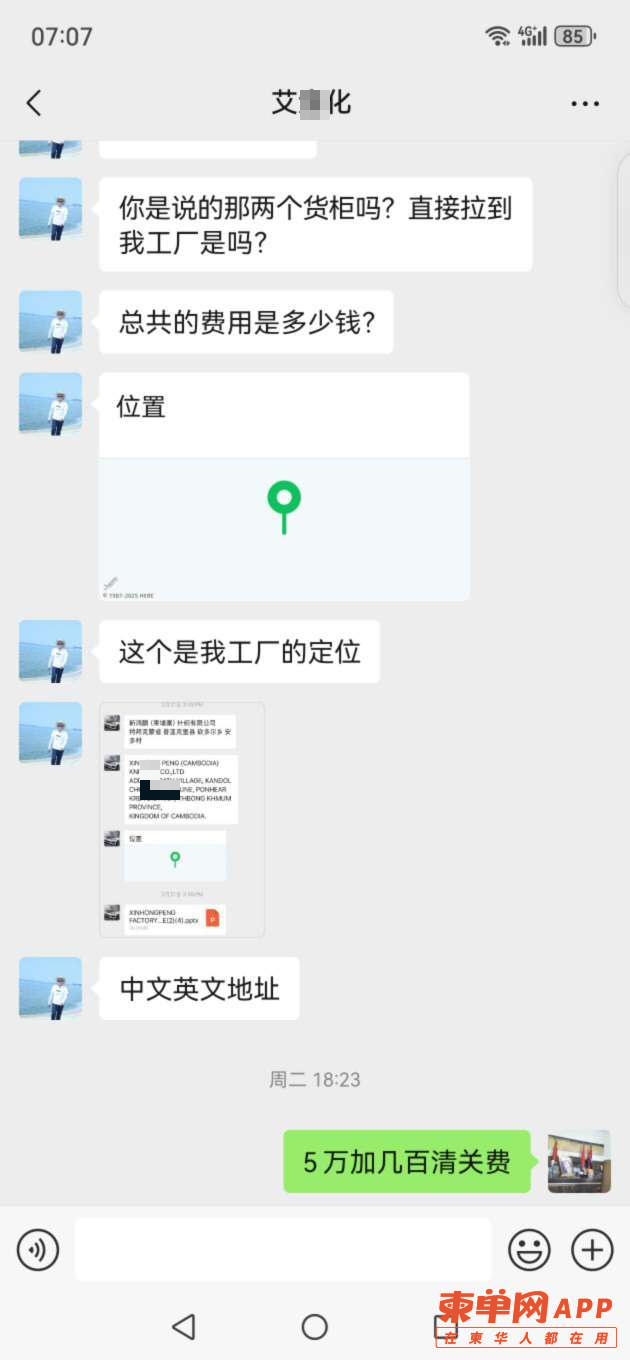Open the emoji sticker panel
Image resolution: width=630 pixels, height=1360 pixels.
tap(529, 1249)
